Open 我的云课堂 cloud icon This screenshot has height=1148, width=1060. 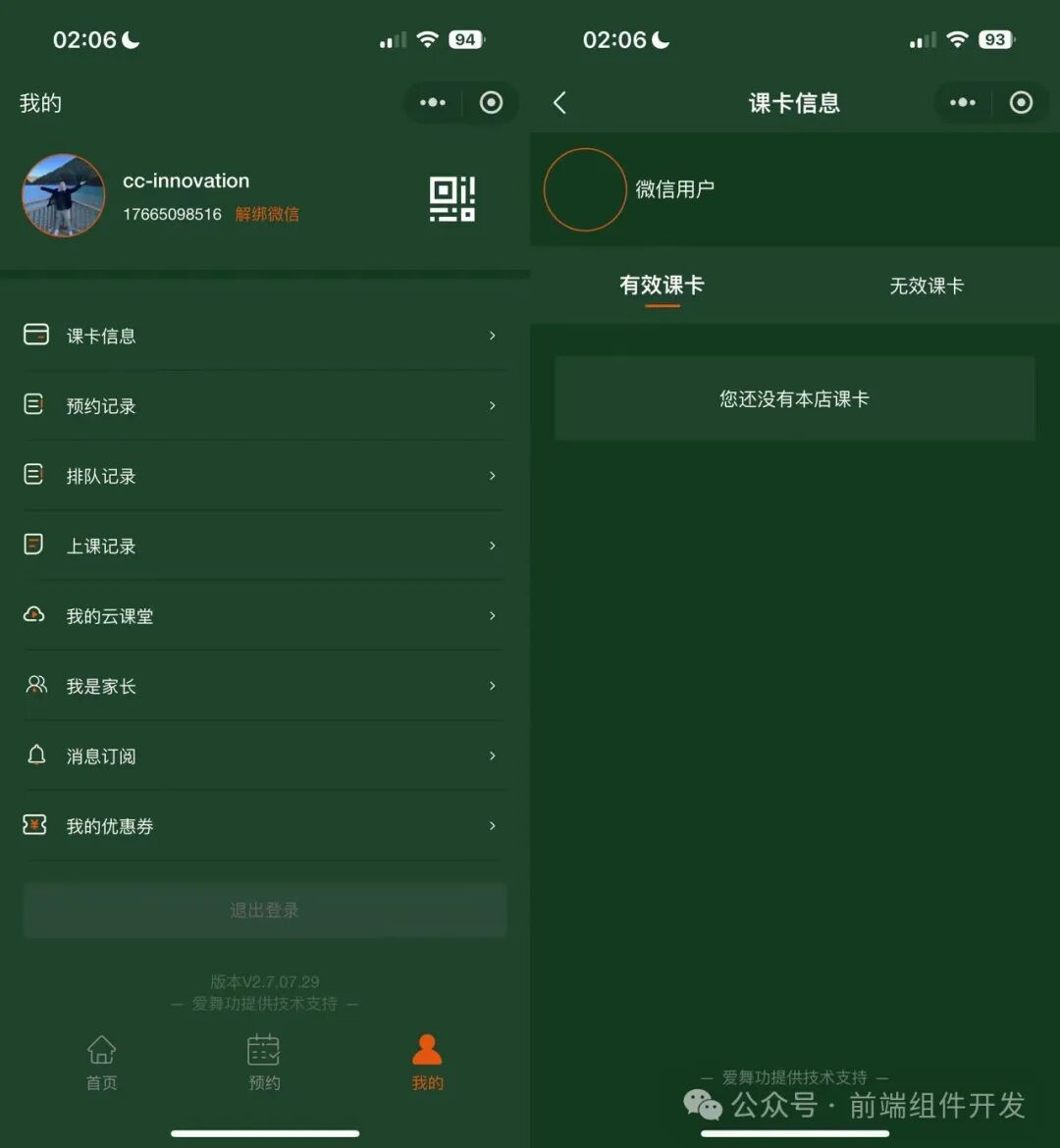coord(35,615)
